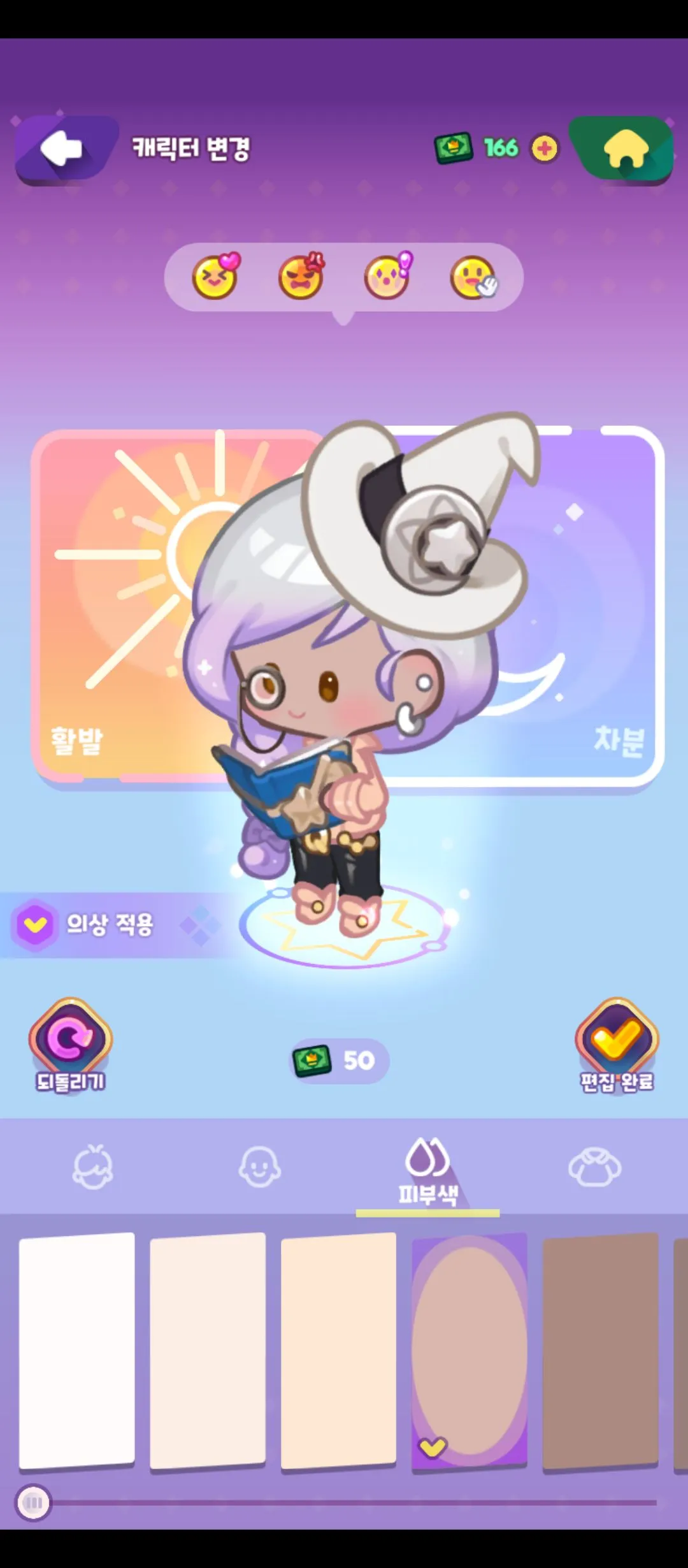The width and height of the screenshot is (688, 1568).
Task: Return to the home screen via house icon
Action: pyautogui.click(x=625, y=149)
